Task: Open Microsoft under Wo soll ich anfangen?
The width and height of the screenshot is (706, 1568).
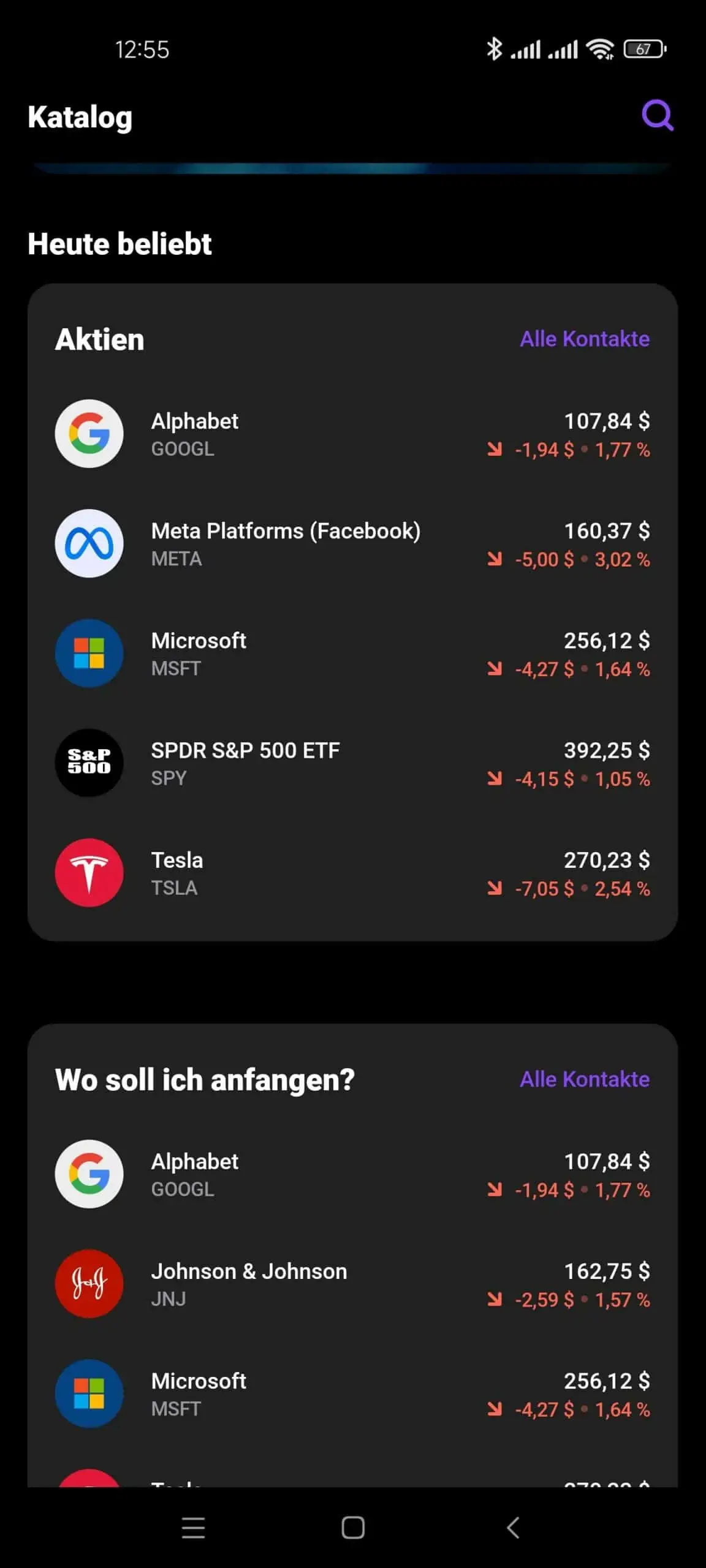Action: (352, 1393)
